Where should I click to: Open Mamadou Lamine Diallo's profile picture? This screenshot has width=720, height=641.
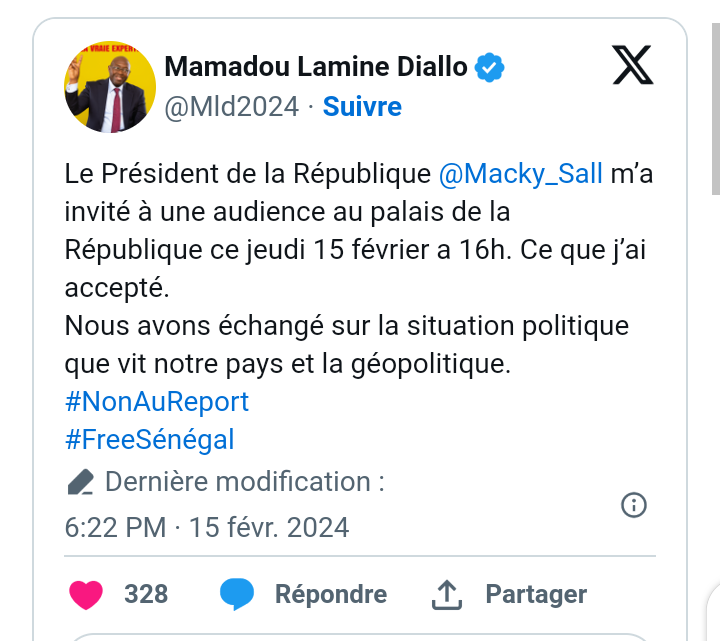(106, 87)
